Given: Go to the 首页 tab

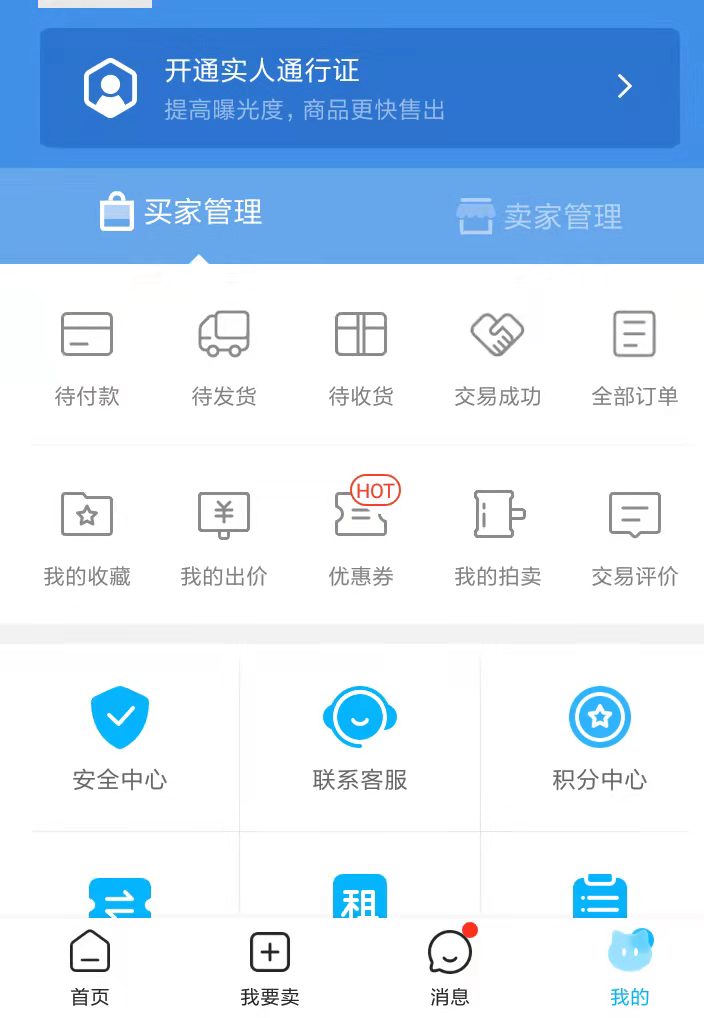Looking at the screenshot, I should point(90,967).
